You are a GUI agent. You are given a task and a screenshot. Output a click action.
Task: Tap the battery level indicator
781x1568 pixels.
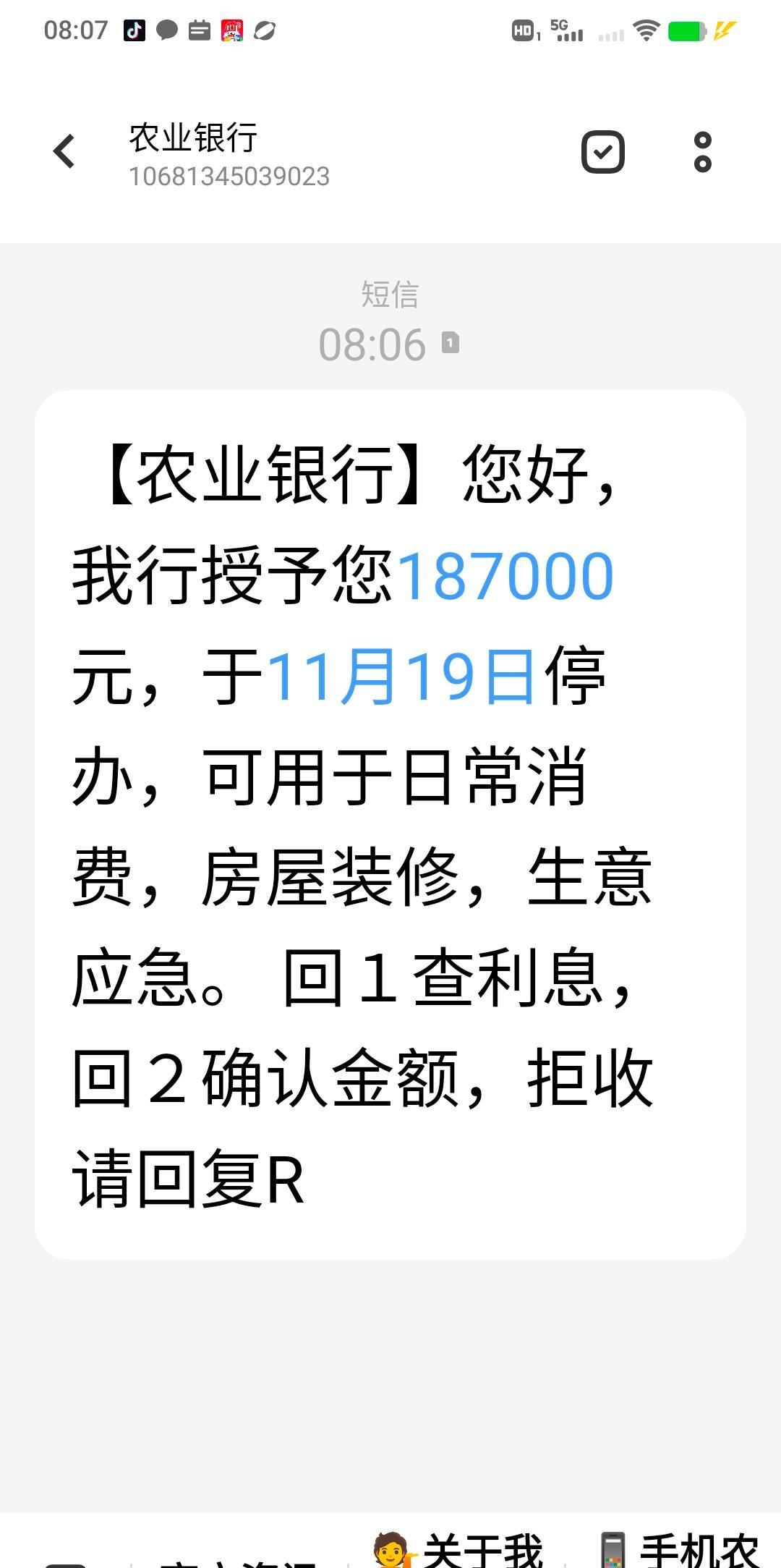[687, 30]
